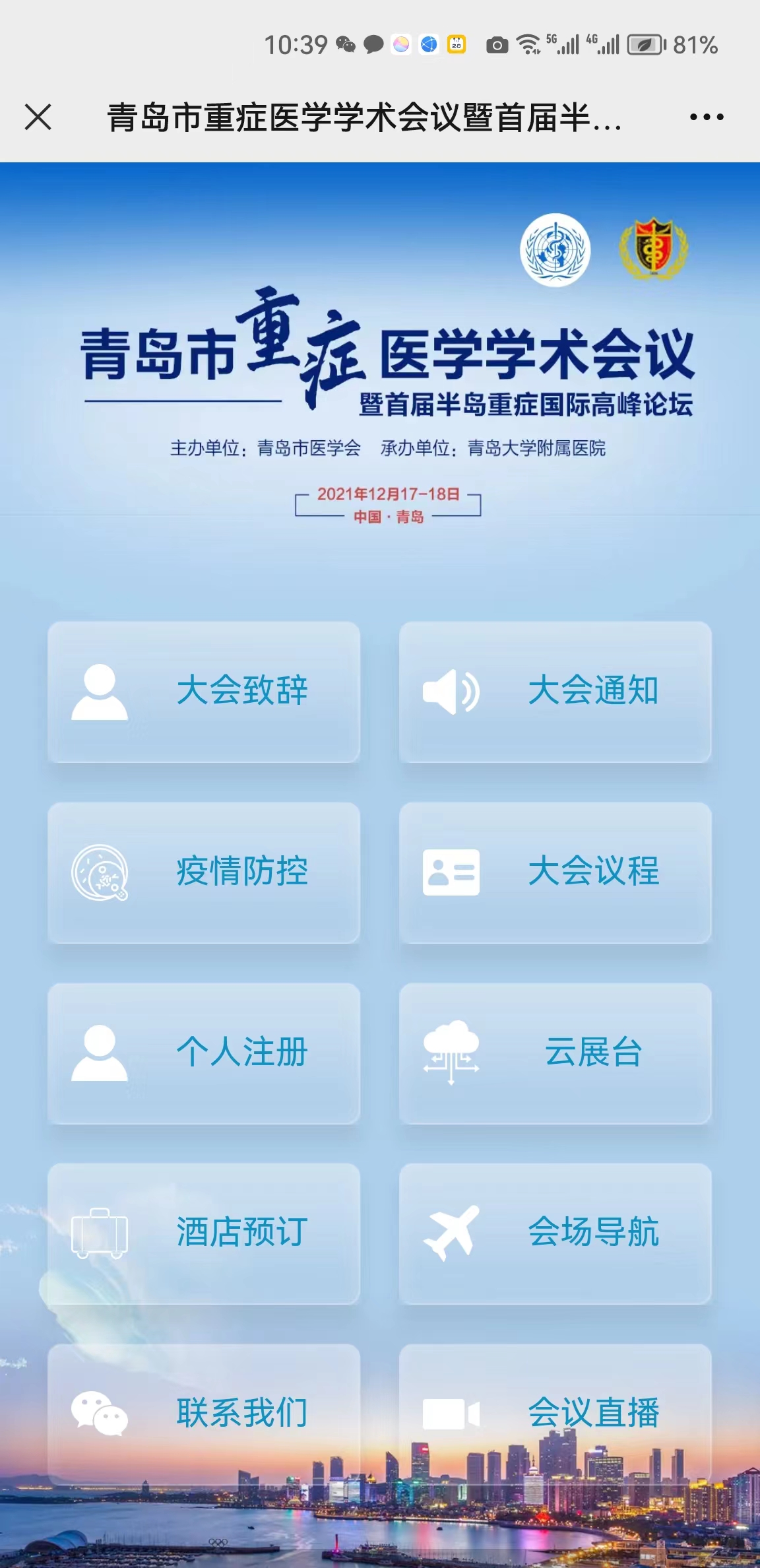Select 酒店预订 hotel booking

[204, 1233]
